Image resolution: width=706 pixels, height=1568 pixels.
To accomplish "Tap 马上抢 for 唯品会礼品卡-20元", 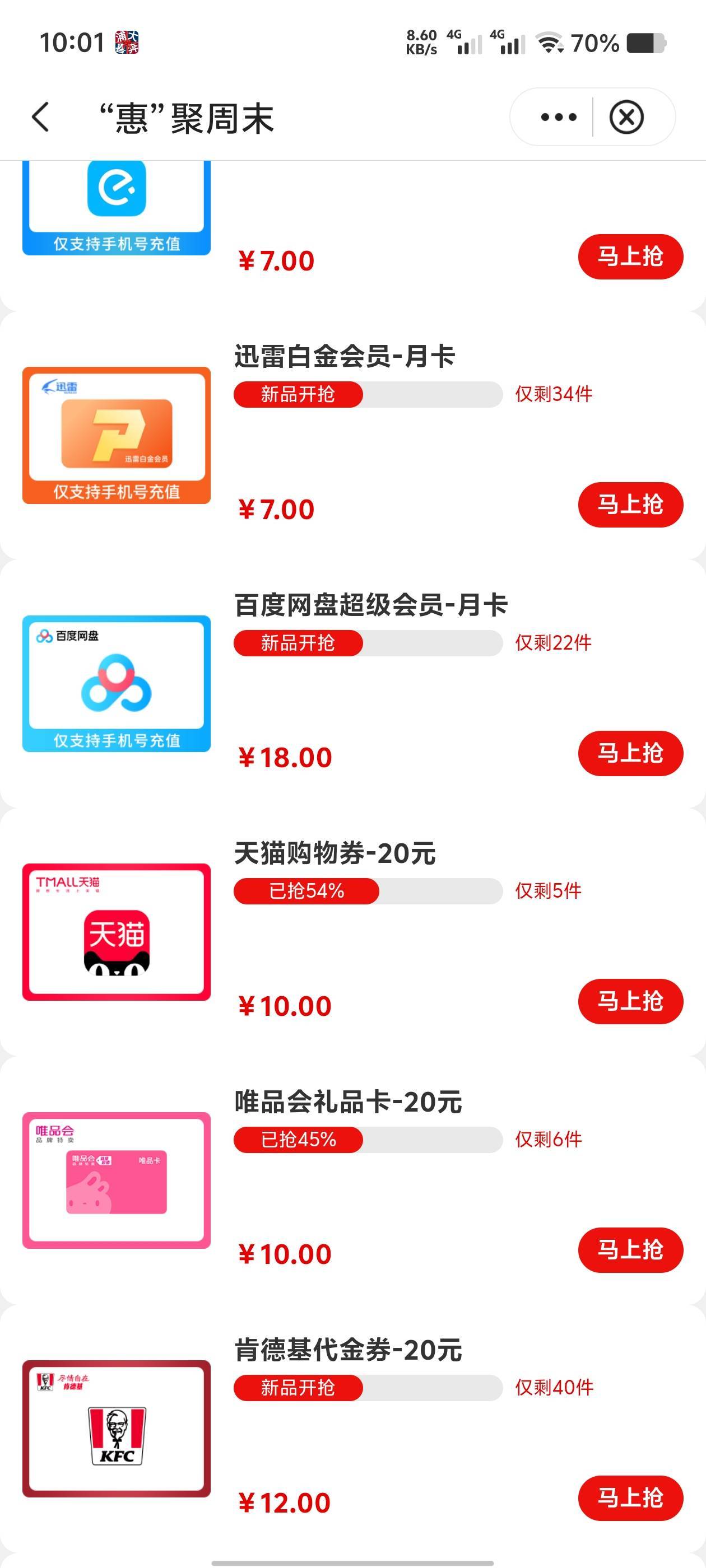I will pos(630,1250).
